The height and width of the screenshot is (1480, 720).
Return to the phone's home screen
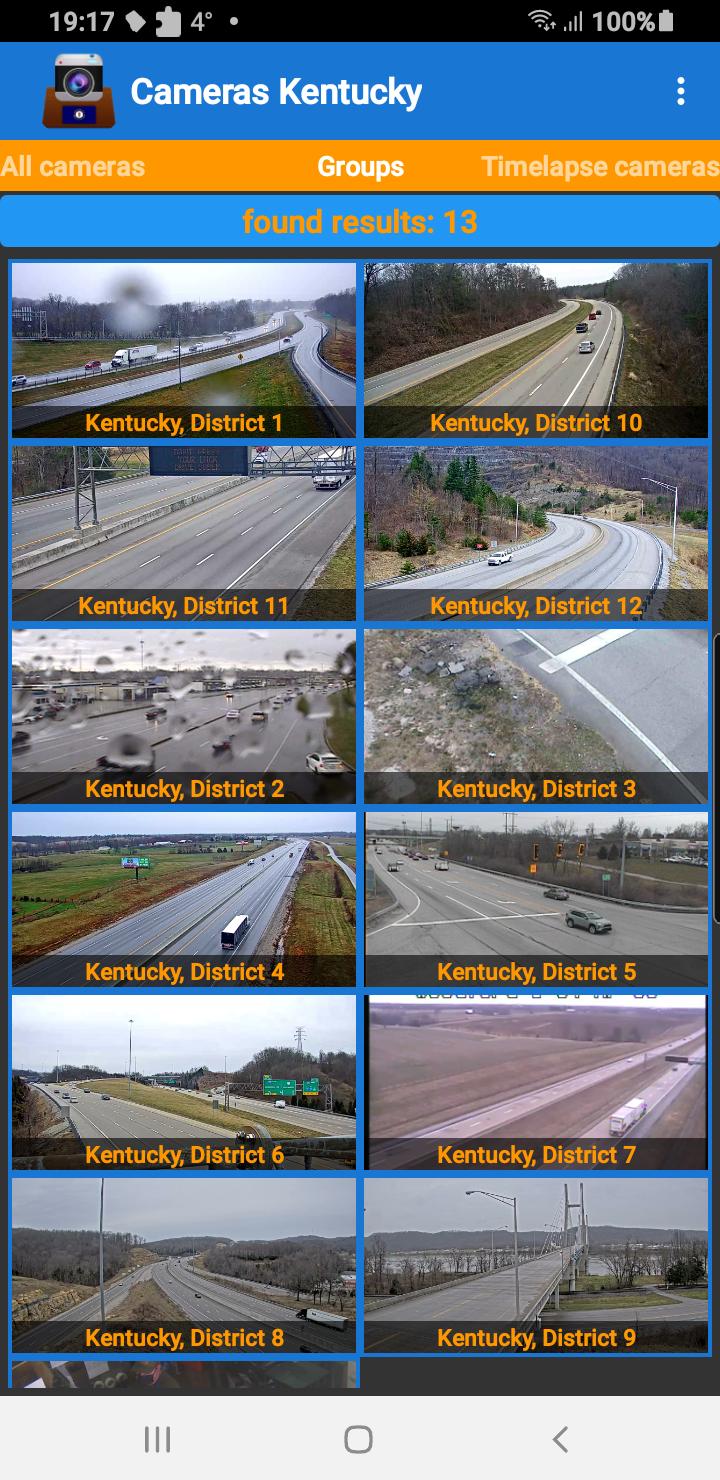(x=358, y=1439)
